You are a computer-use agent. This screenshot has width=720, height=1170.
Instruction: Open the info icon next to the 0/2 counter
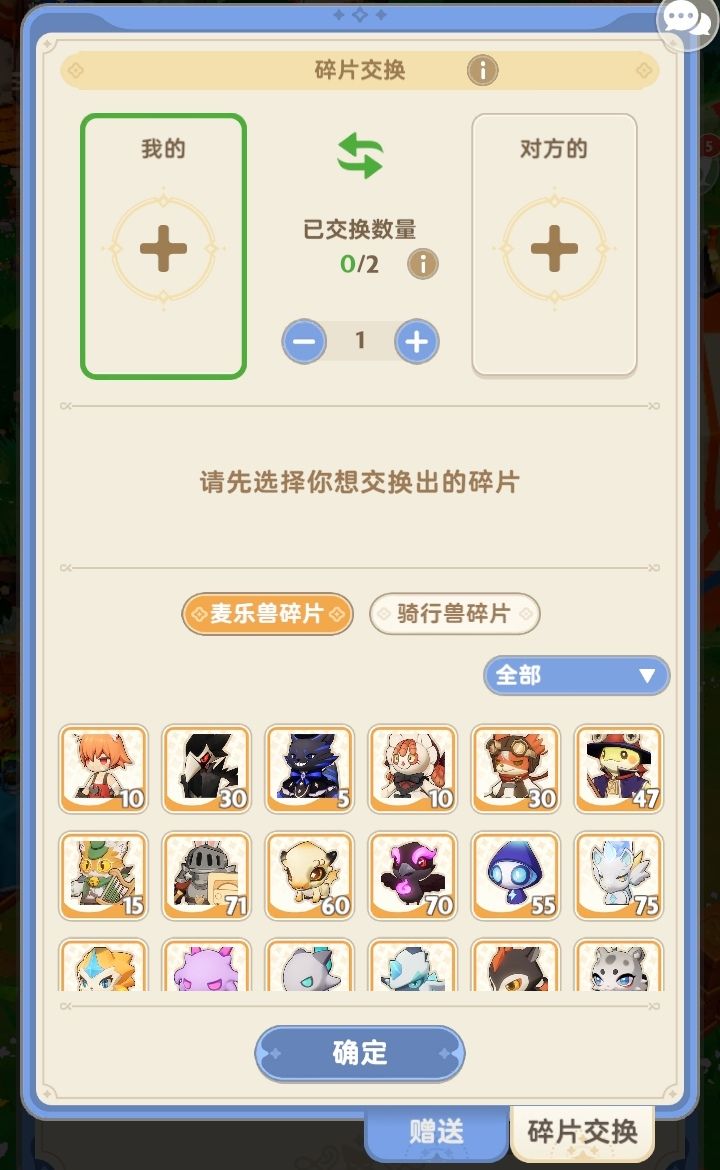click(x=420, y=265)
